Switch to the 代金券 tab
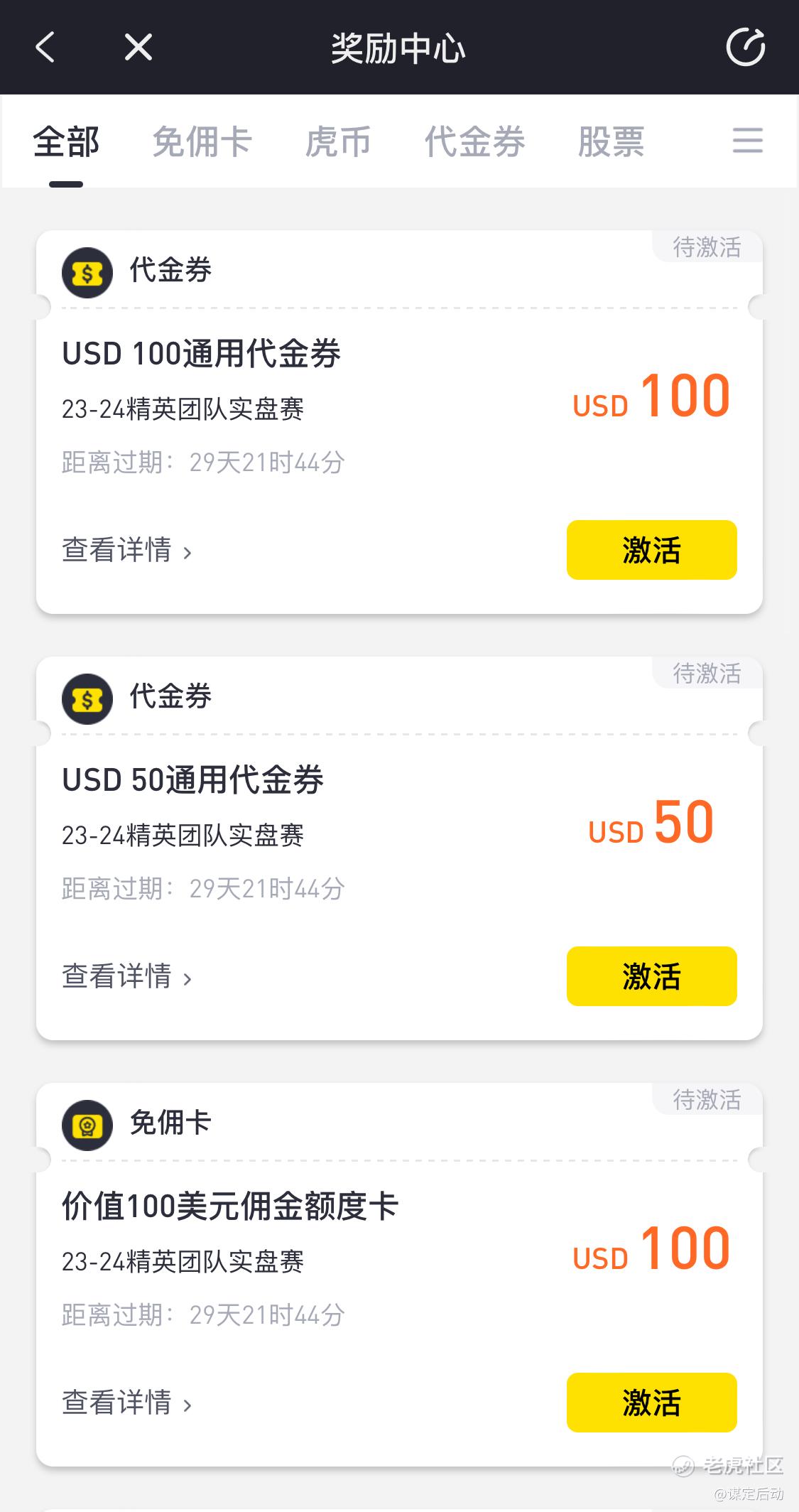 click(x=474, y=141)
